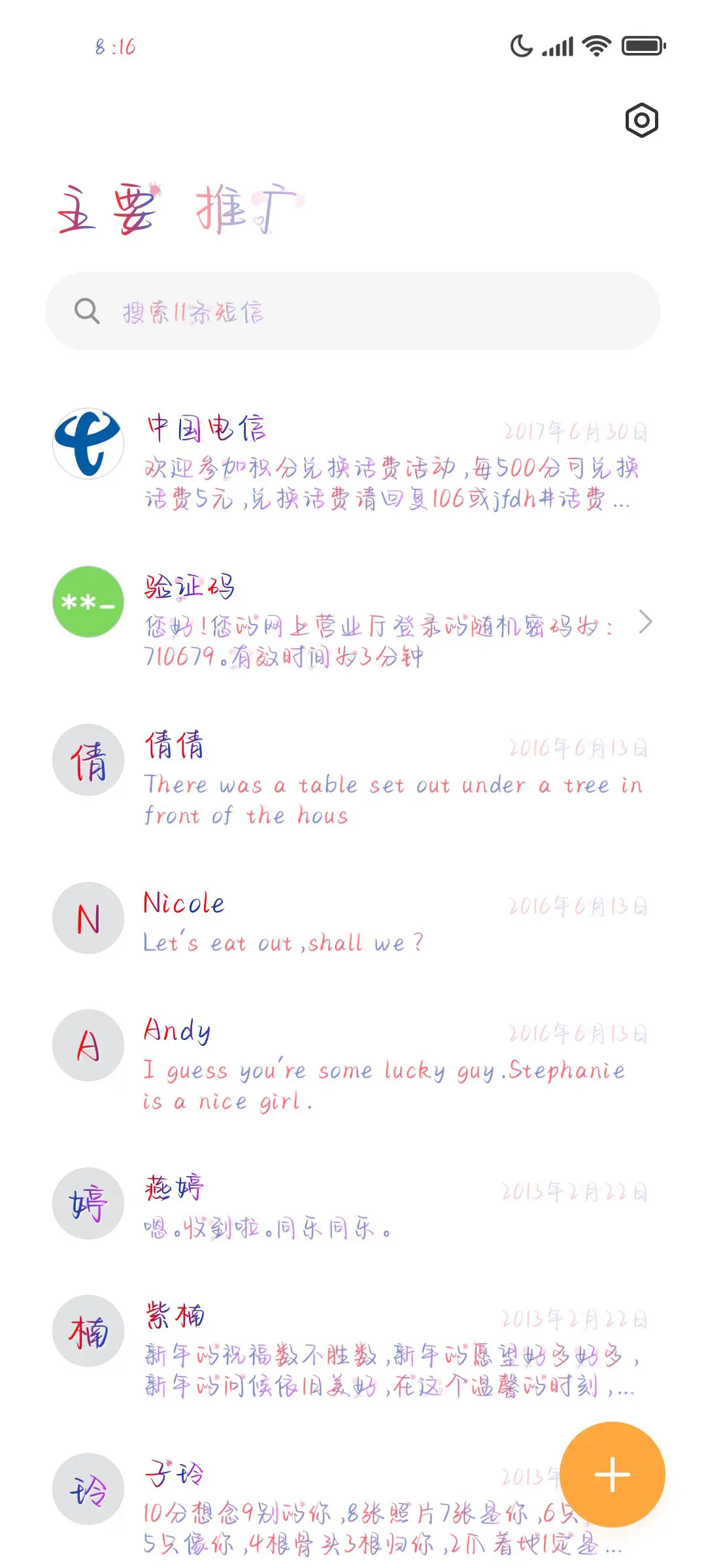Image resolution: width=706 pixels, height=1568 pixels.
Task: Tap the orange compose plus button
Action: [x=612, y=1473]
